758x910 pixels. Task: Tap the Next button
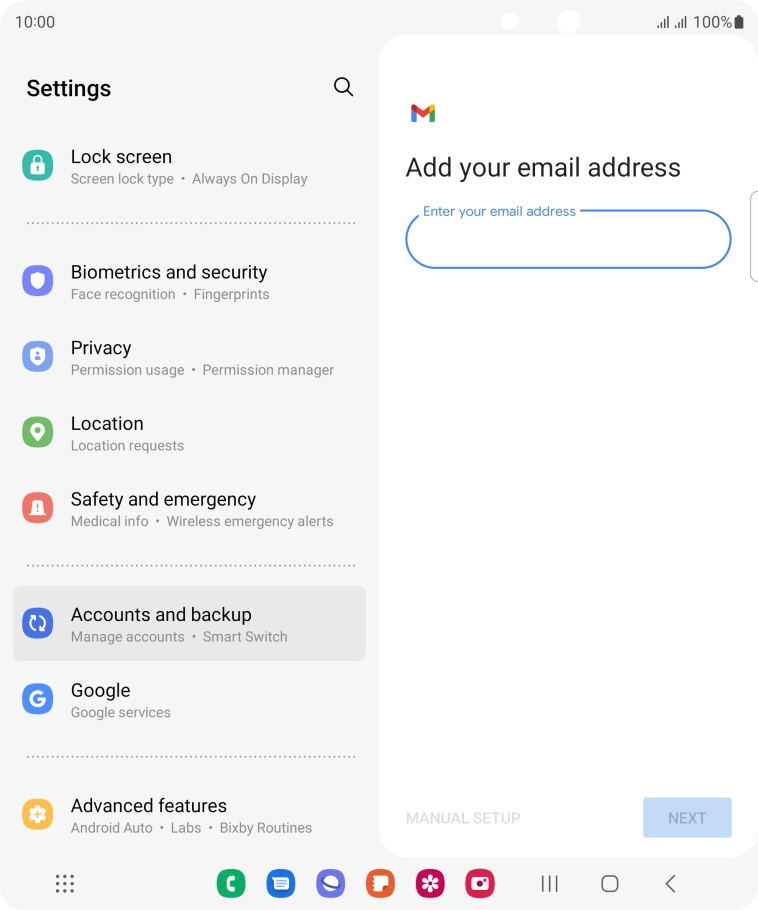pyautogui.click(x=687, y=818)
